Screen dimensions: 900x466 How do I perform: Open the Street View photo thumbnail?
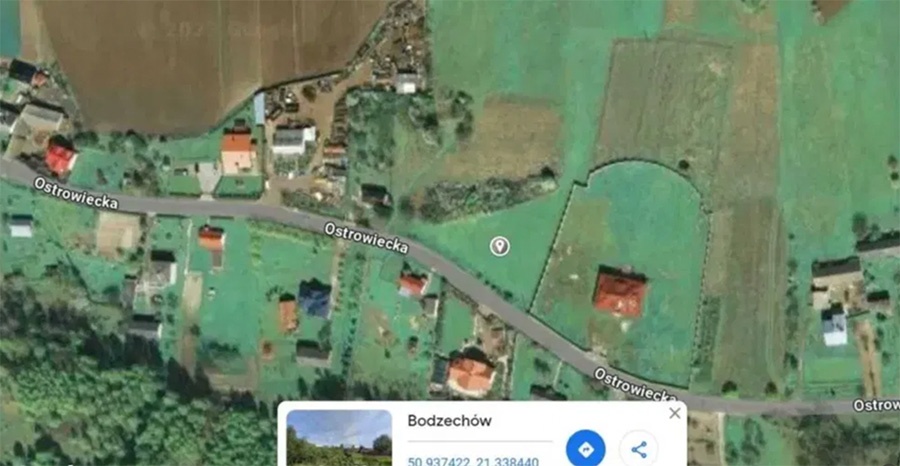[x=339, y=438]
